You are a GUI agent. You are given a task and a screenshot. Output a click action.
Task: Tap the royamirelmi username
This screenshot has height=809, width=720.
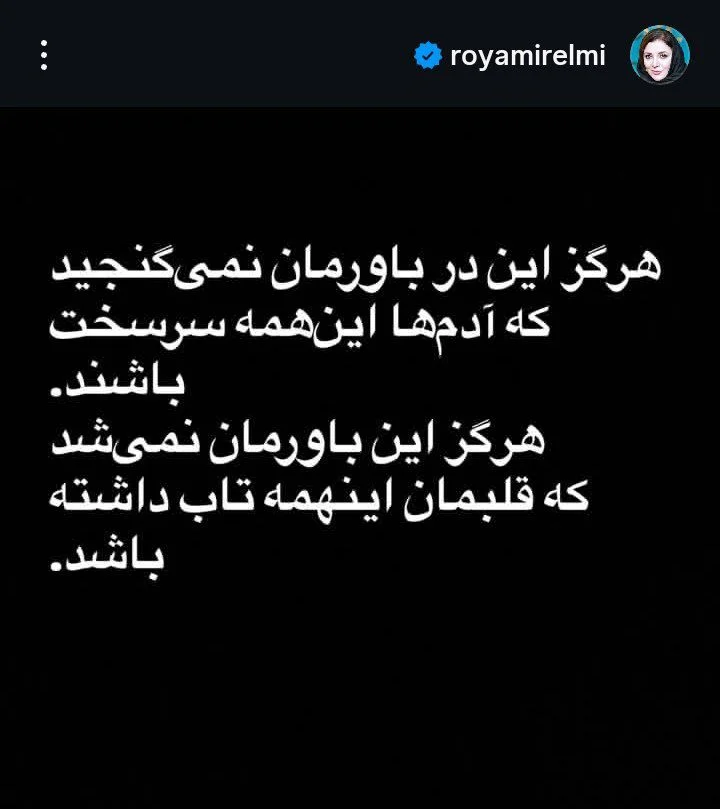(x=527, y=56)
